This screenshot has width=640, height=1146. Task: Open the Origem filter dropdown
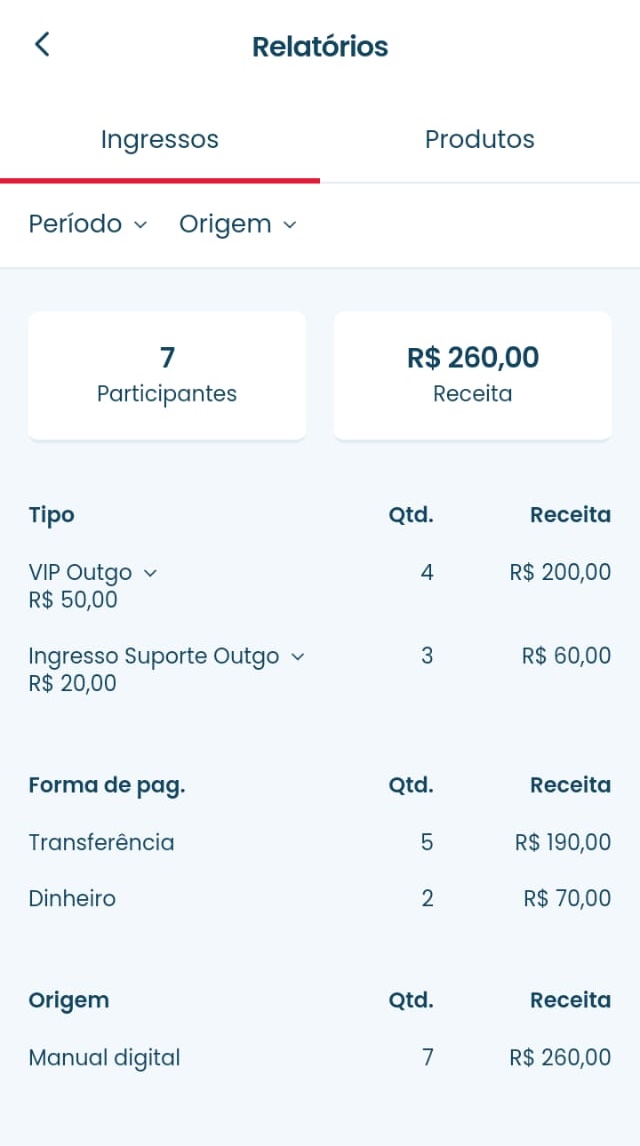(x=238, y=224)
